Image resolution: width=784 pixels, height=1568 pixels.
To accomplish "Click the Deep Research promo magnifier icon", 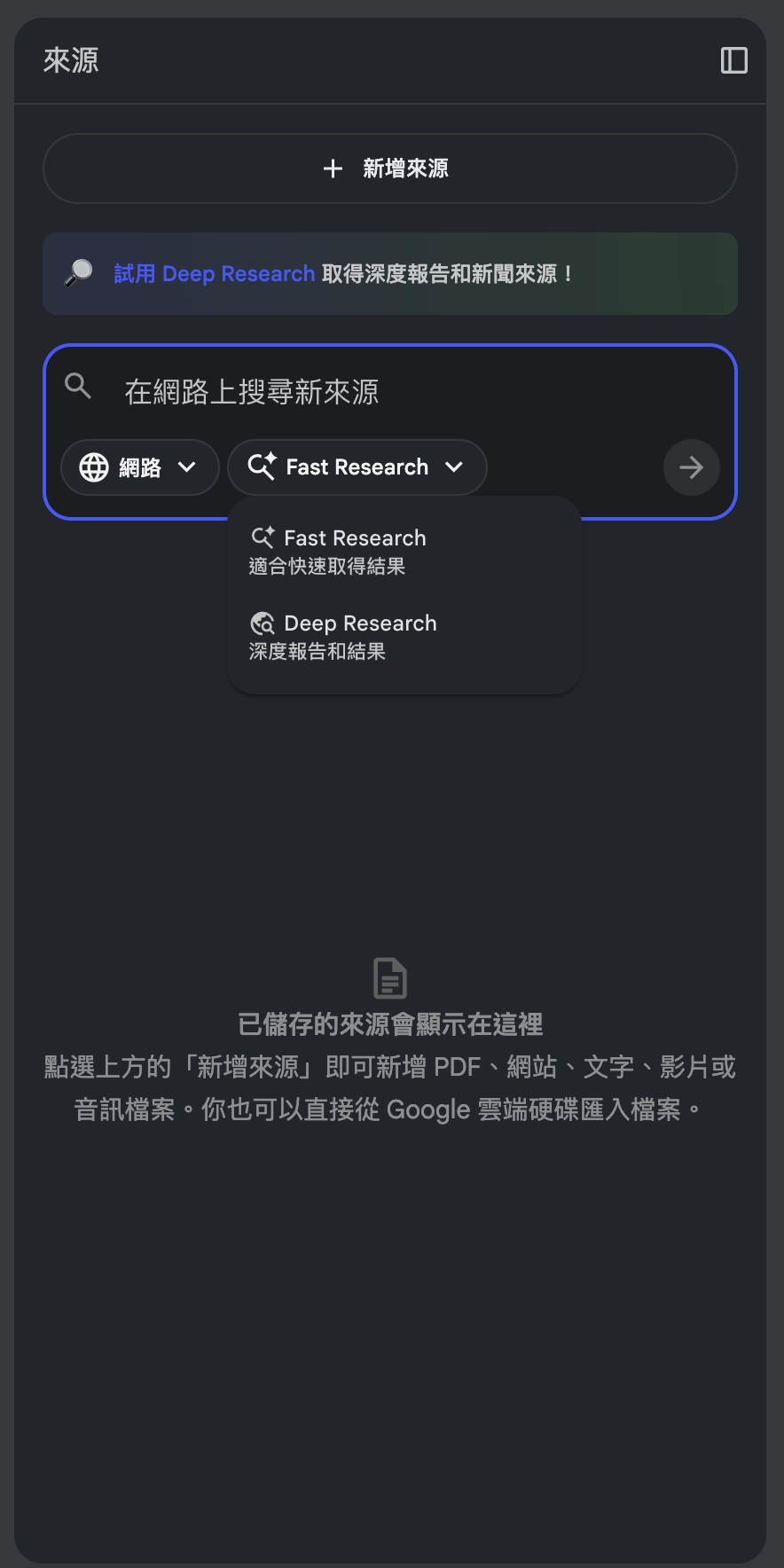I will point(79,273).
